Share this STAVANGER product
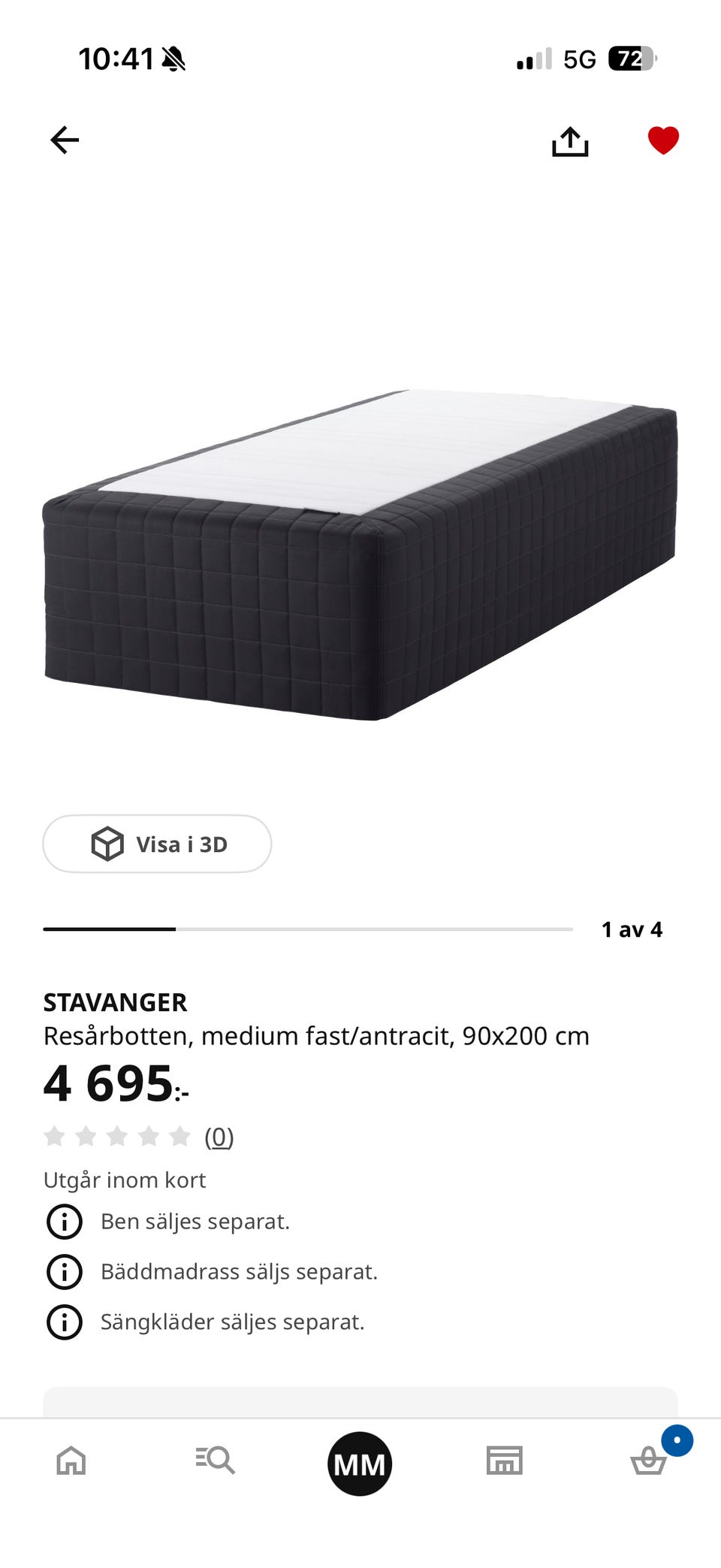The width and height of the screenshot is (721, 1568). click(570, 140)
